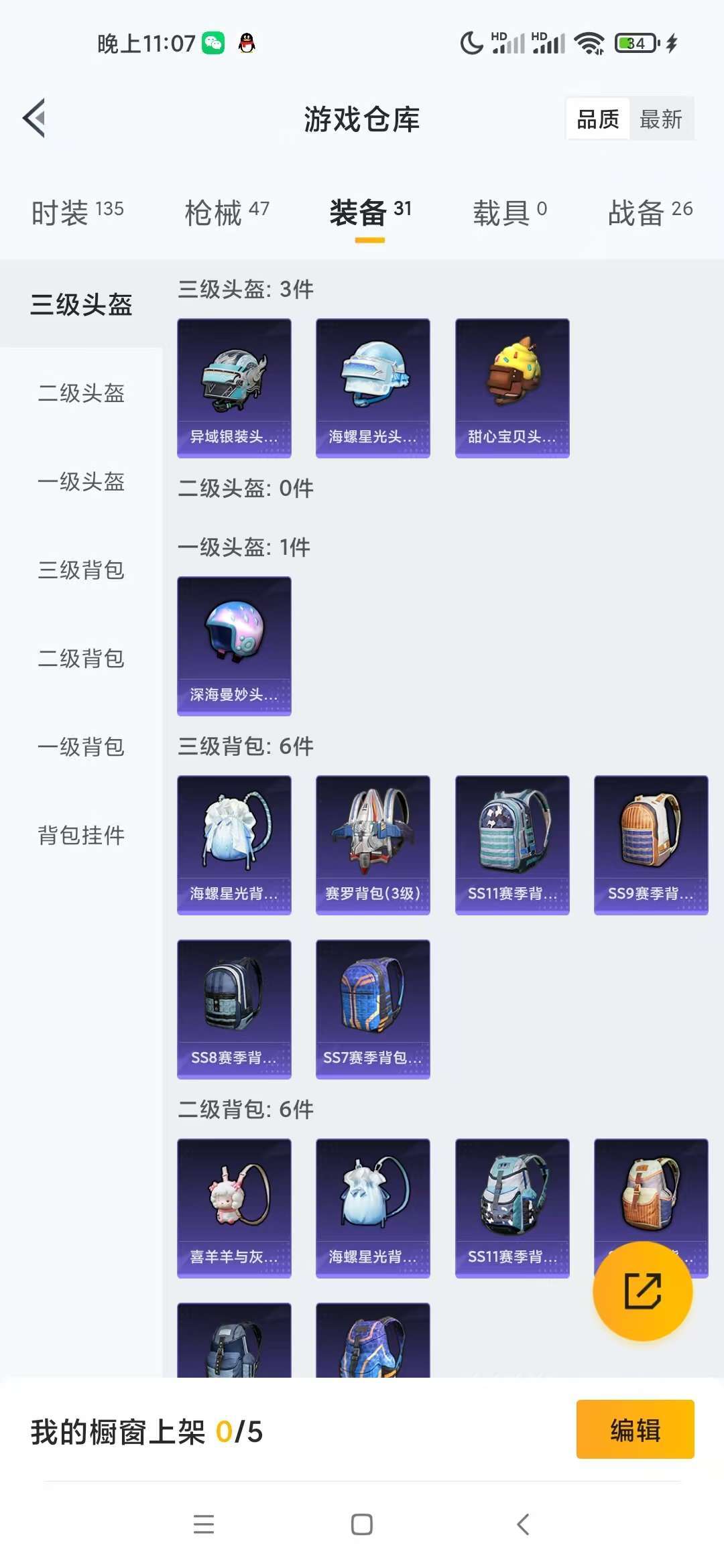Switch to the 战备 tab
This screenshot has height=1568, width=724.
650,213
